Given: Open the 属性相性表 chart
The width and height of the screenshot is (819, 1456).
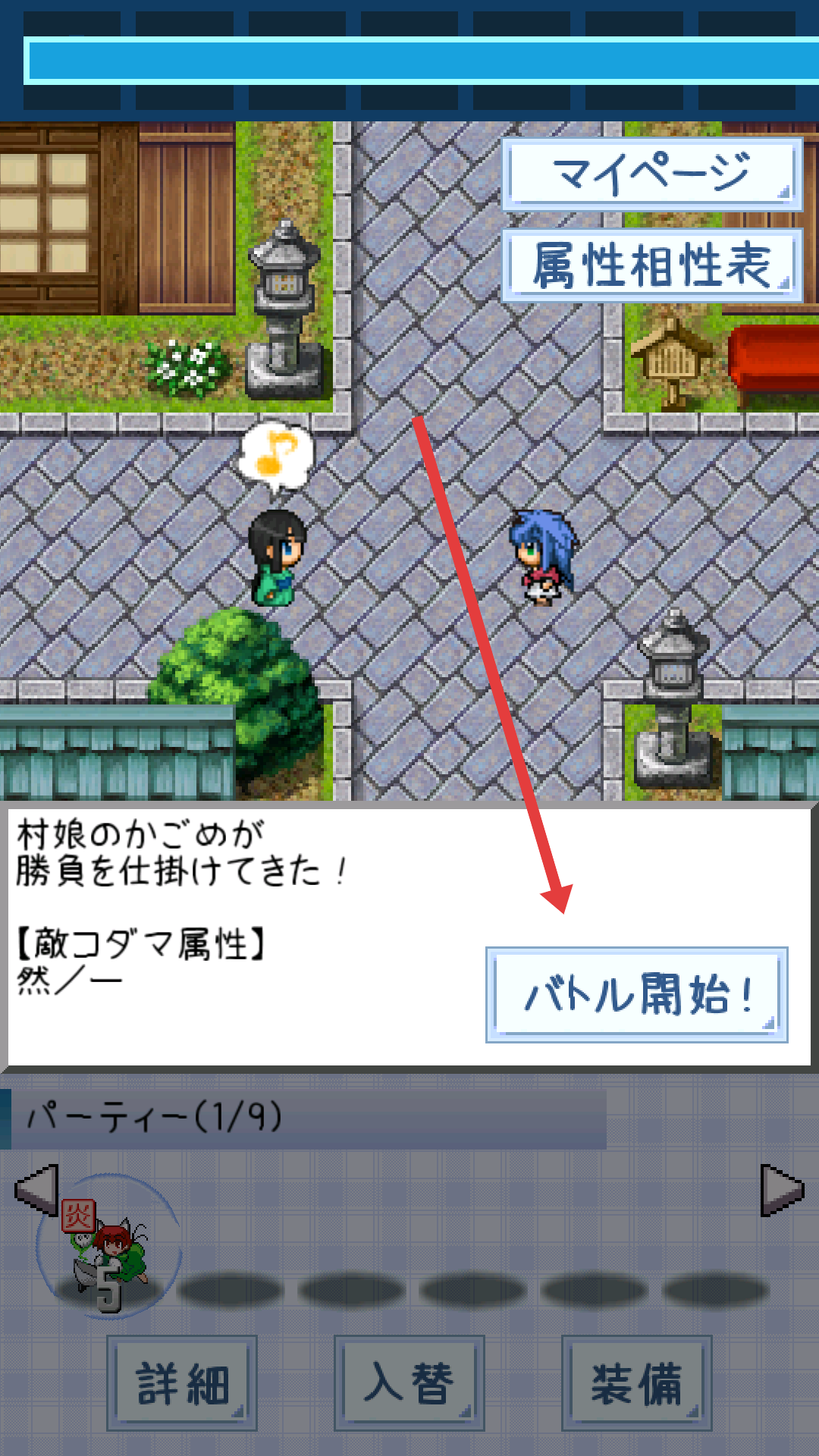Looking at the screenshot, I should (x=652, y=265).
